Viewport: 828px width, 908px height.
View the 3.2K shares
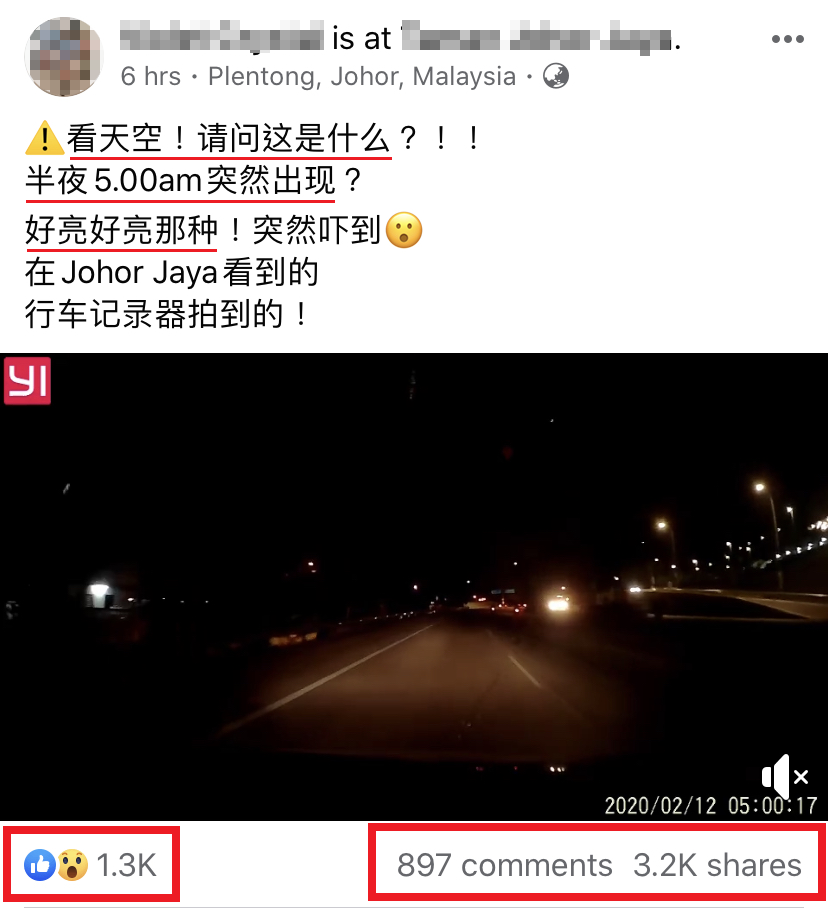coord(717,864)
